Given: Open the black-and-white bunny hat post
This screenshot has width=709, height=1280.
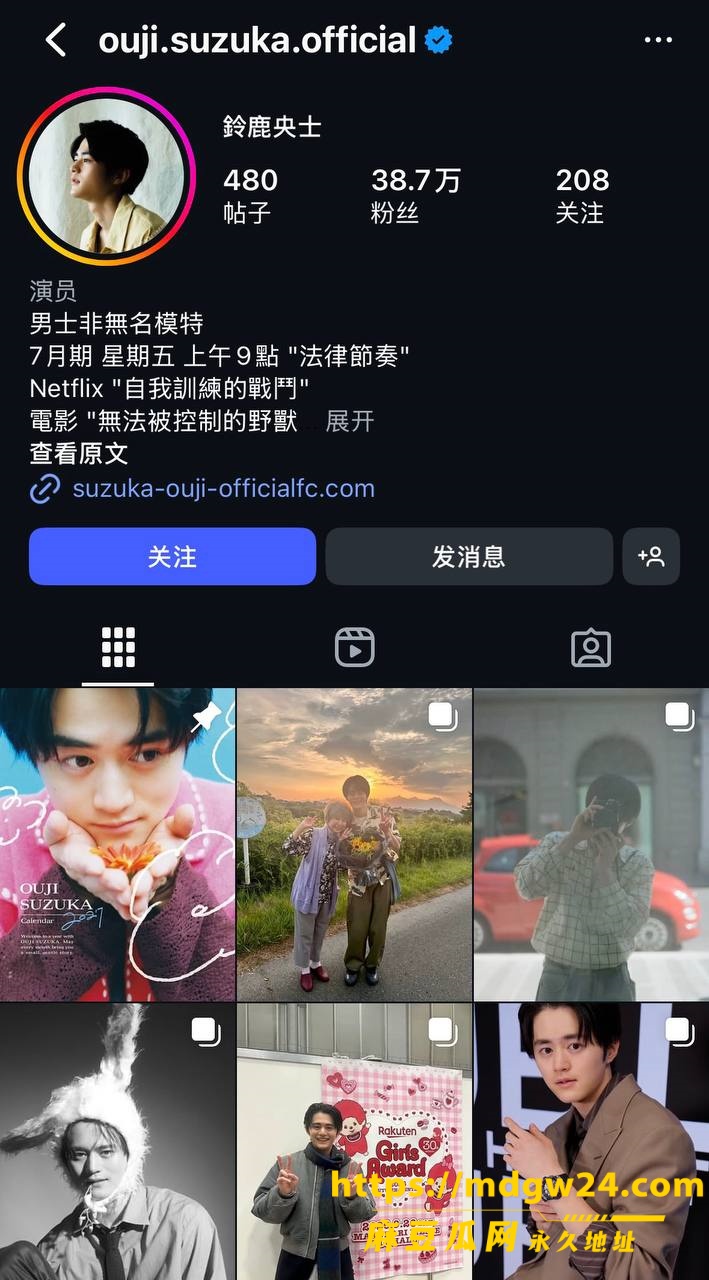Looking at the screenshot, I should (117, 1142).
